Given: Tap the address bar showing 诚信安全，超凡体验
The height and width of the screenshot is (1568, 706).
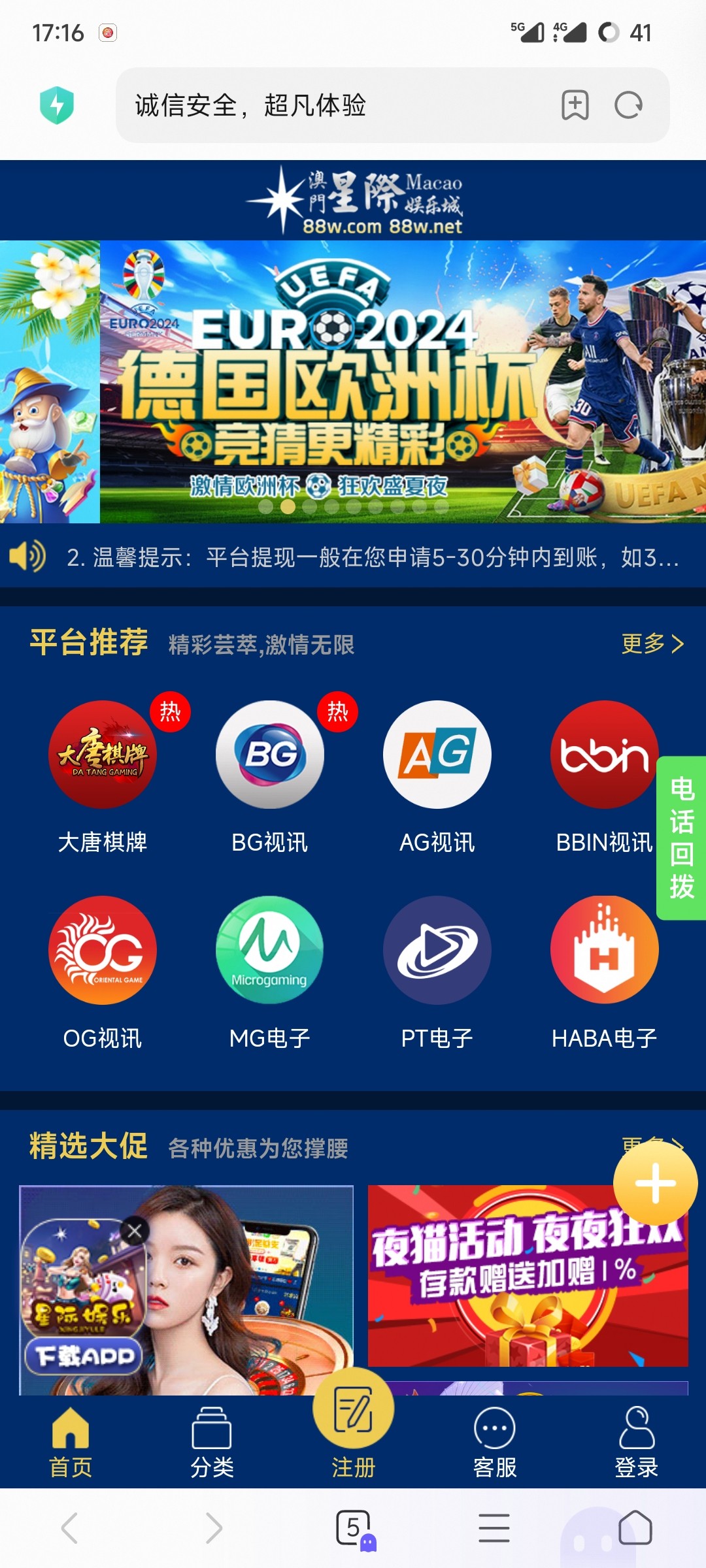Looking at the screenshot, I should click(327, 105).
